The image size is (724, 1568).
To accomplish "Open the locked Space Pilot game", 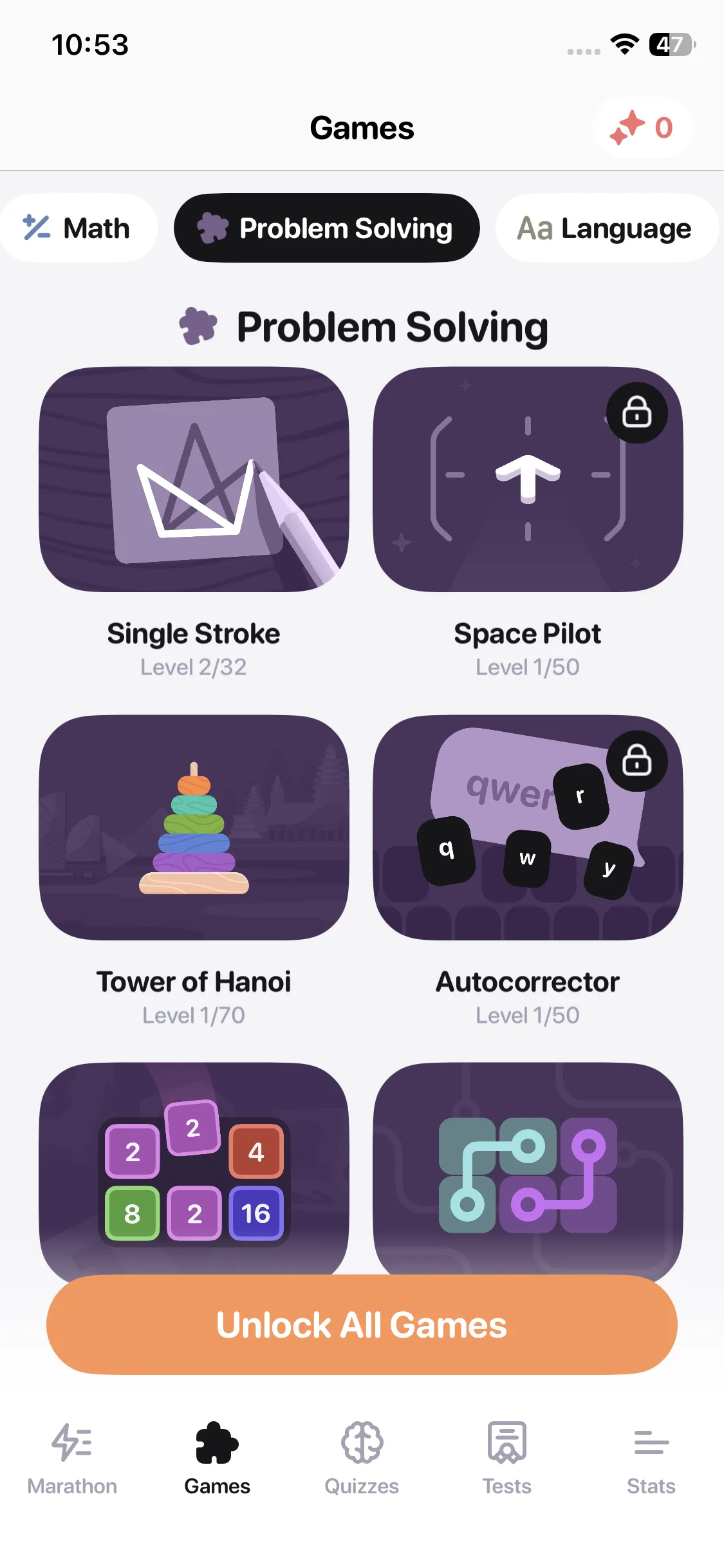I will point(527,480).
